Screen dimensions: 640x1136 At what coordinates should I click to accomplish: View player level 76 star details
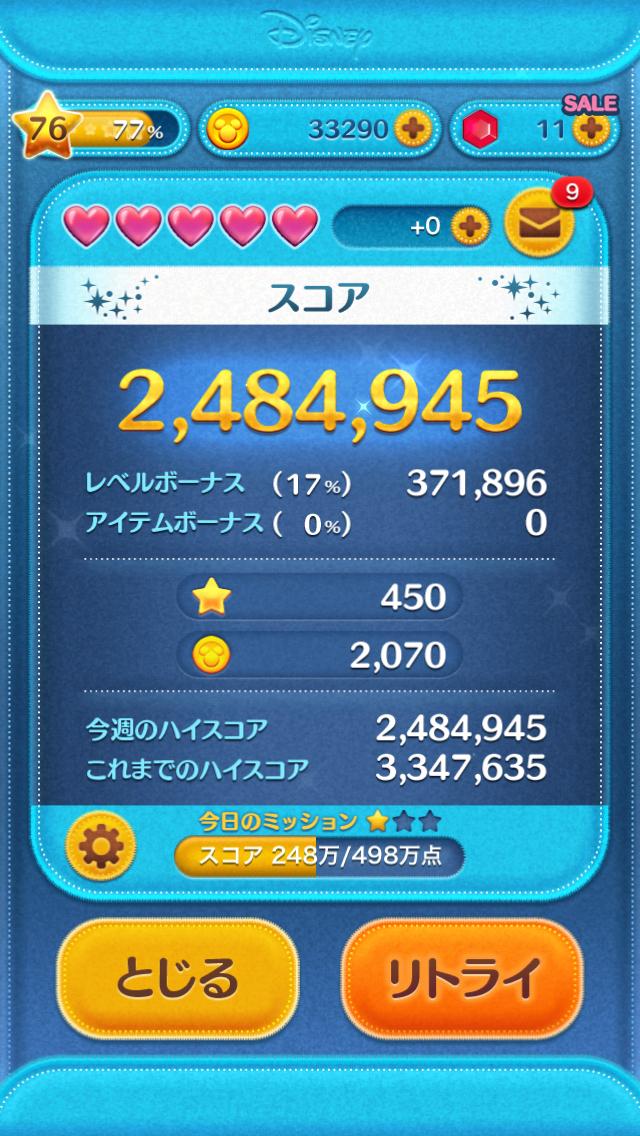point(42,128)
